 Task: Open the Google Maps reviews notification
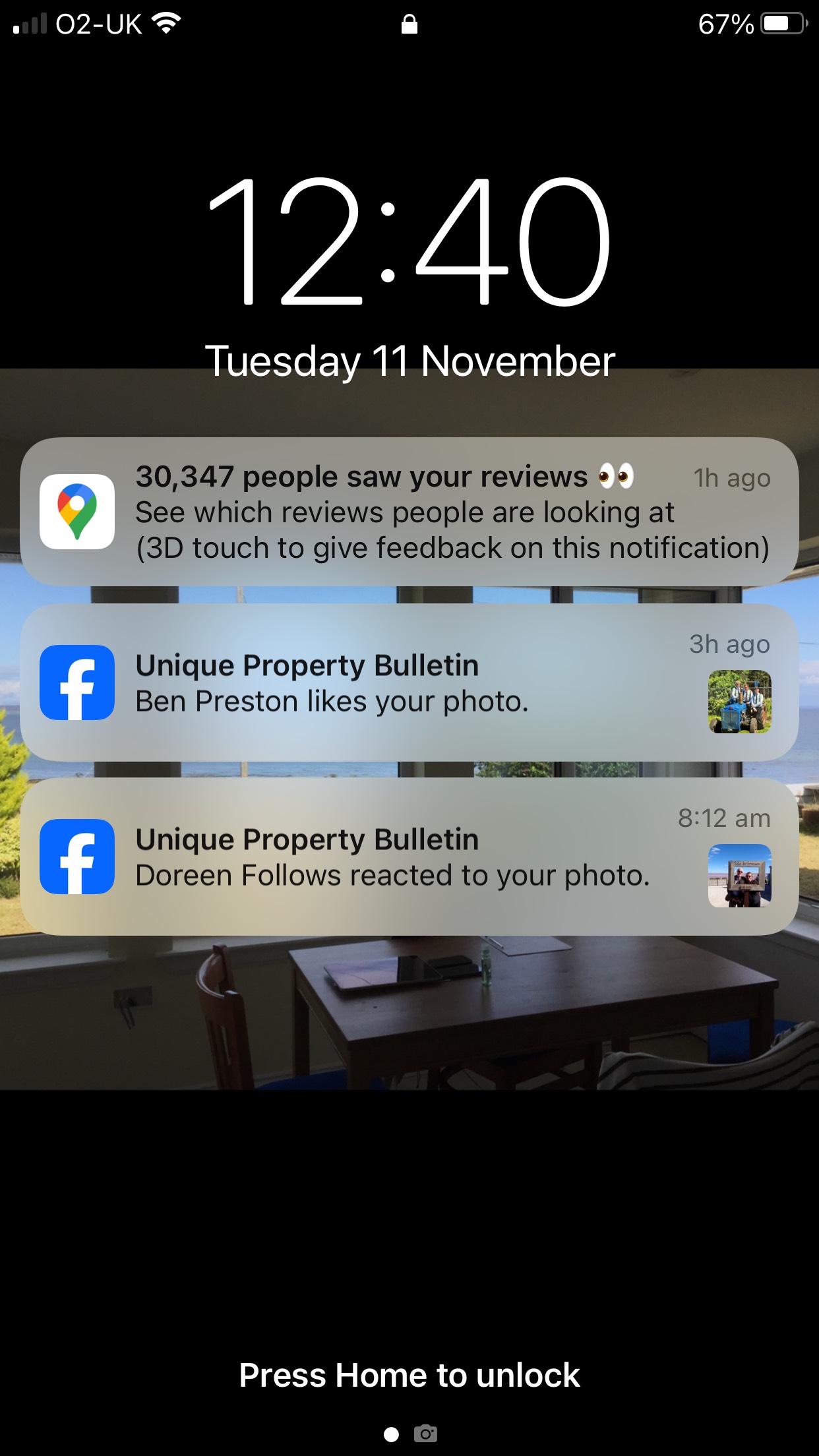point(409,512)
